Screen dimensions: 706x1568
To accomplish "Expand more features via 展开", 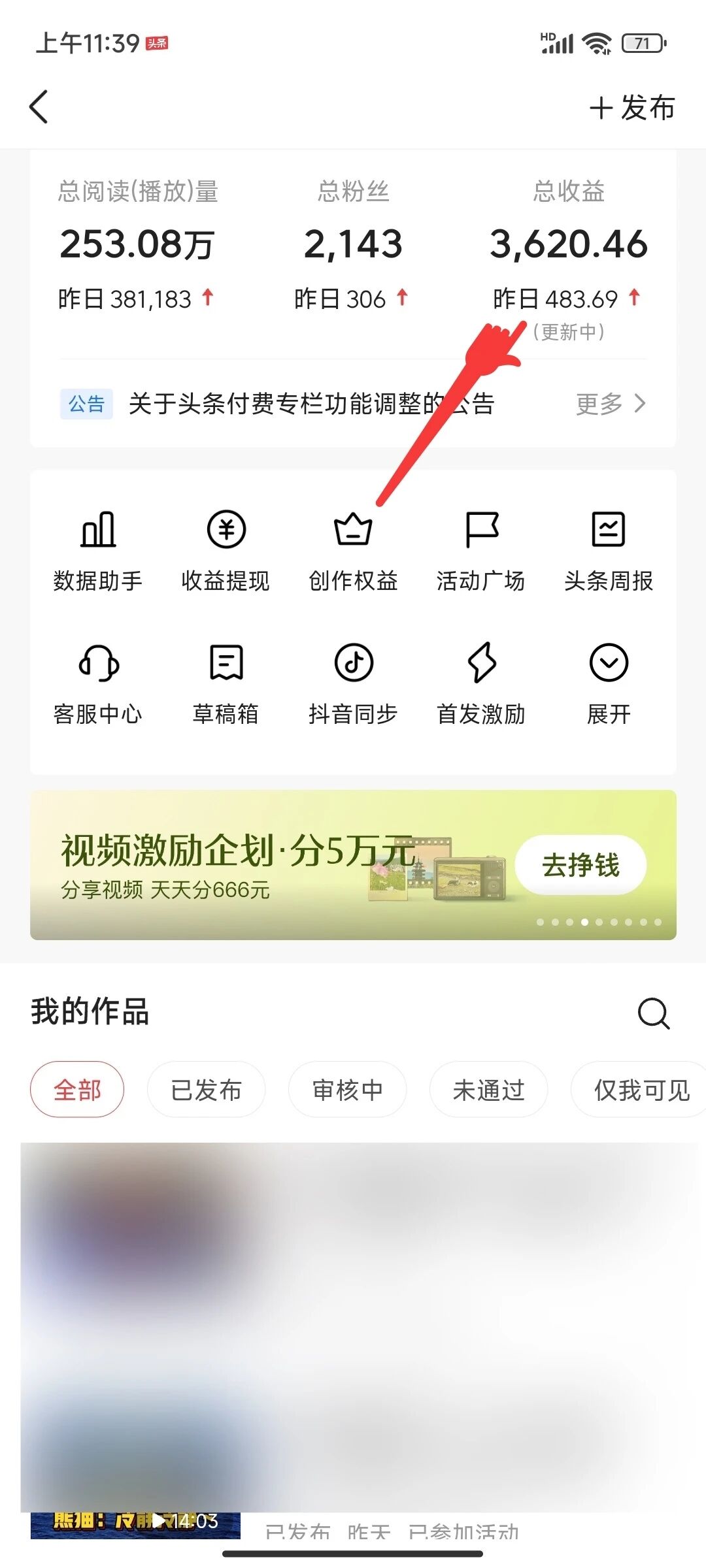I will point(609,683).
